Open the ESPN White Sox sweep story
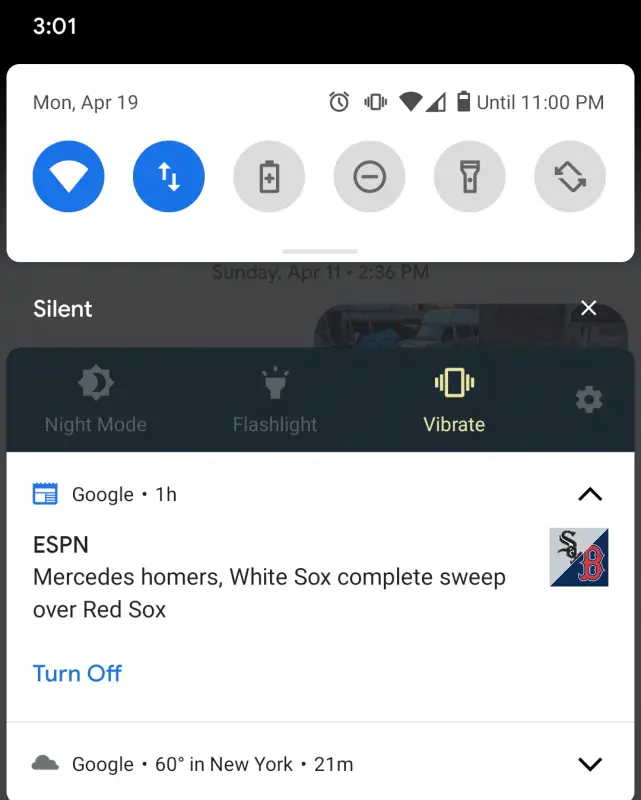Viewport: 641px width, 800px height. [270, 577]
